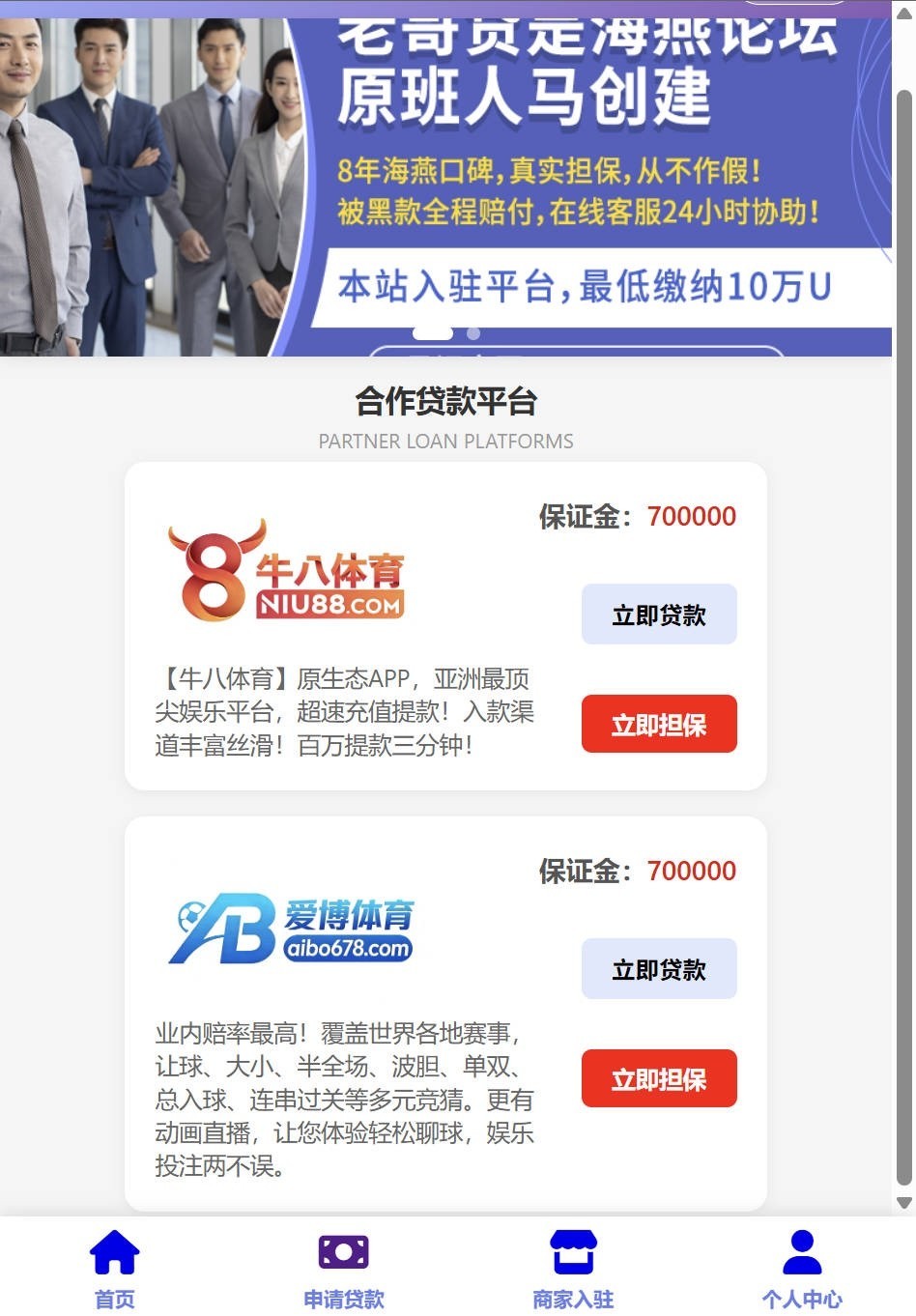Select 立即贷款 on the 爱博体育 card
The width and height of the screenshot is (916, 1316).
coord(659,969)
